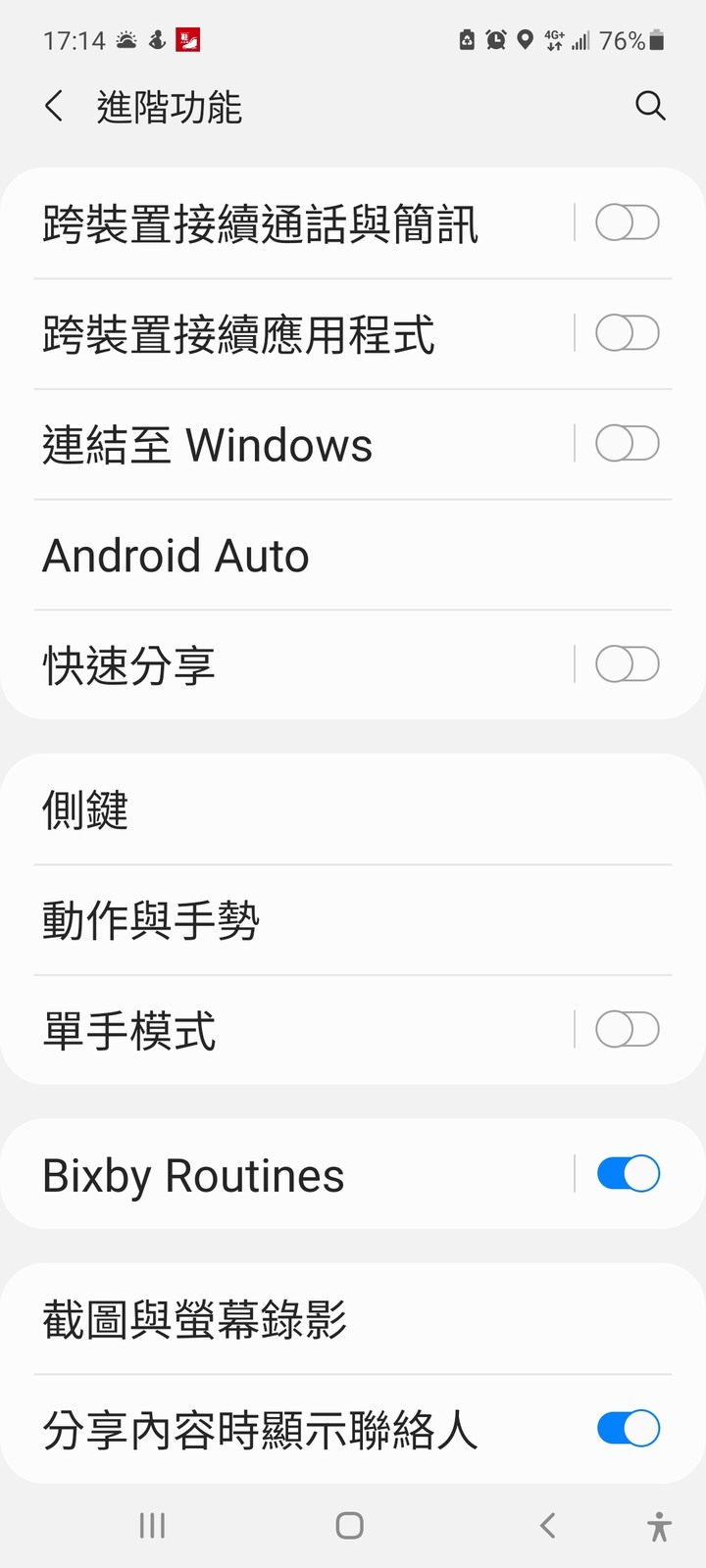The width and height of the screenshot is (706, 1568).
Task: Toggle 連結至 Windows switch on
Action: point(628,444)
